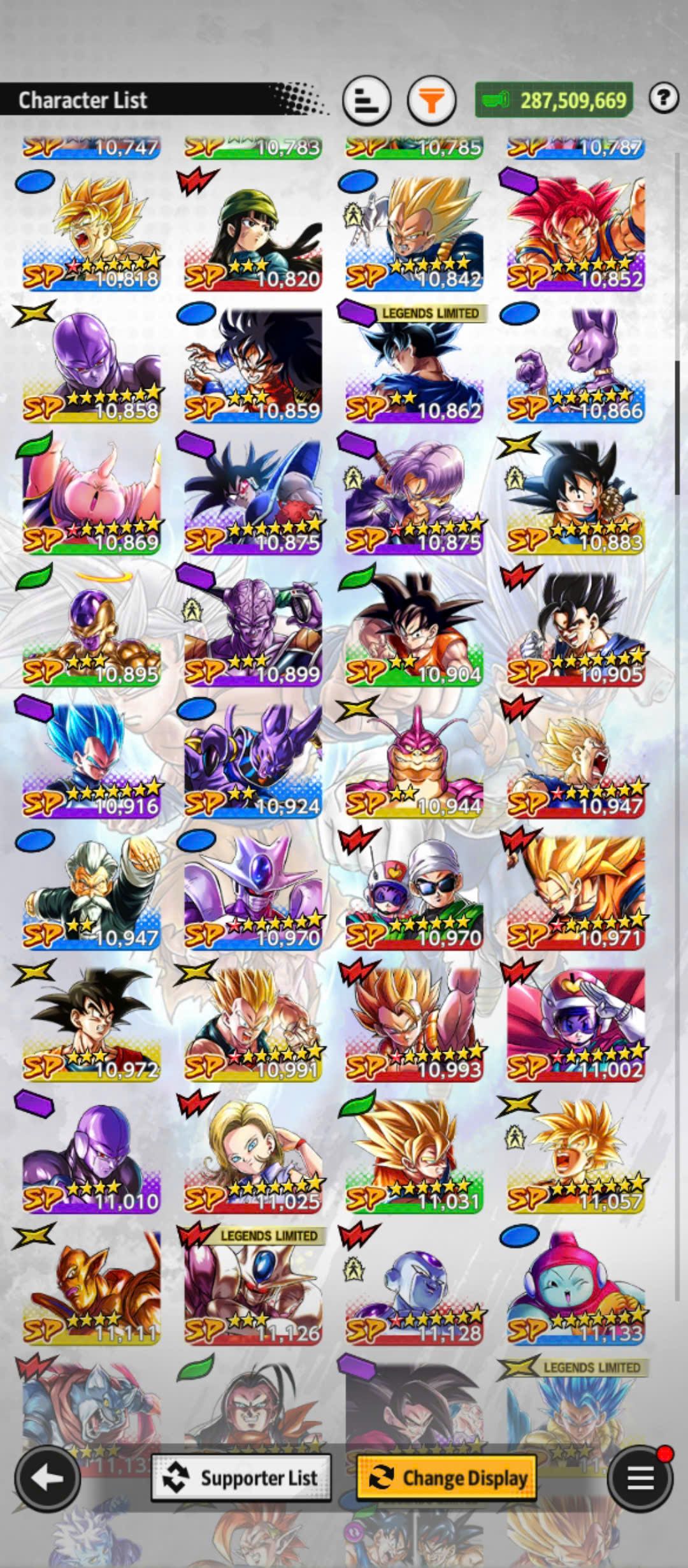Select the golden character with 10,895
Screen dimensions: 688x1568
click(91, 630)
